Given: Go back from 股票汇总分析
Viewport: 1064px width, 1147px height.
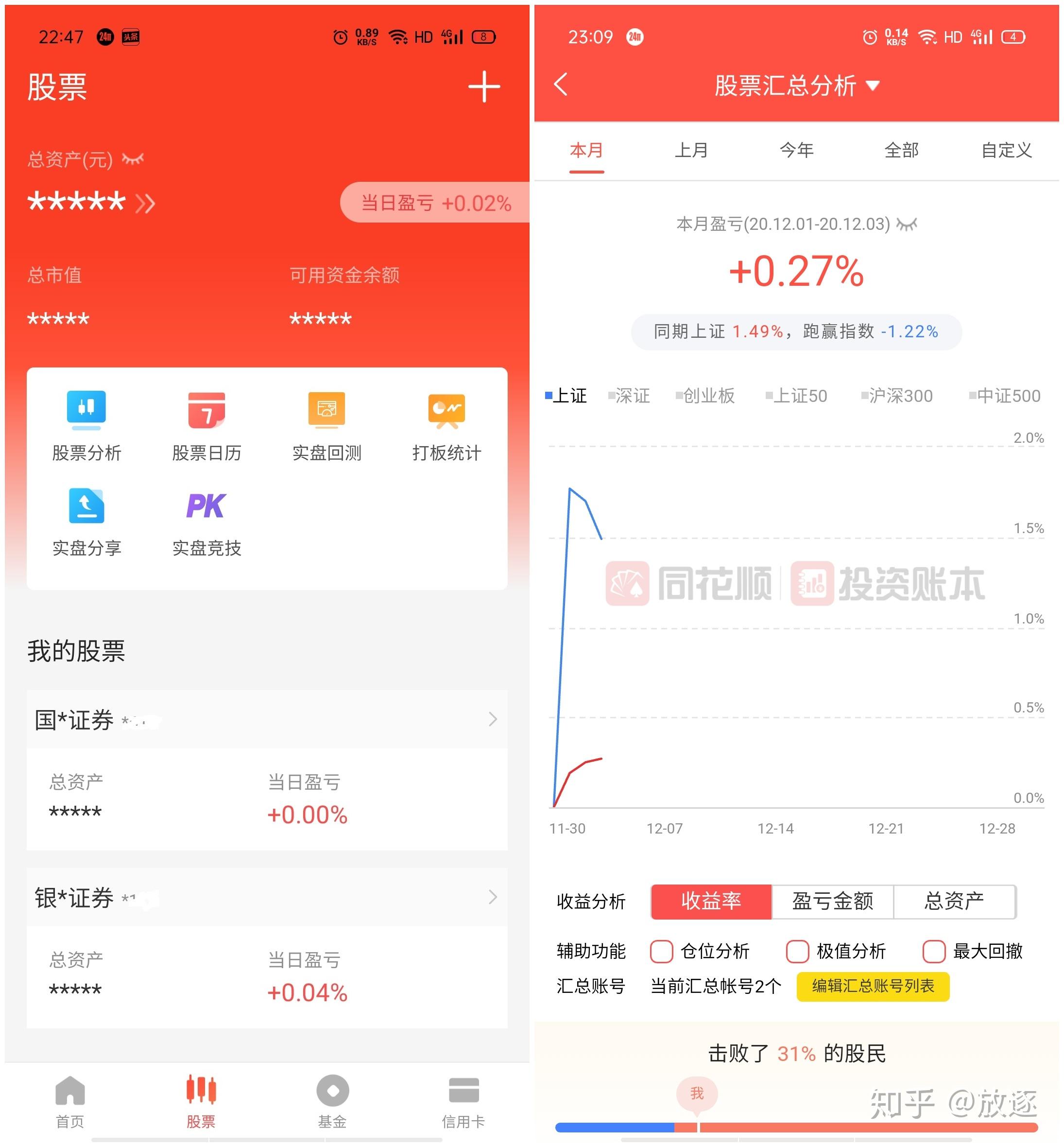Looking at the screenshot, I should tap(560, 85).
